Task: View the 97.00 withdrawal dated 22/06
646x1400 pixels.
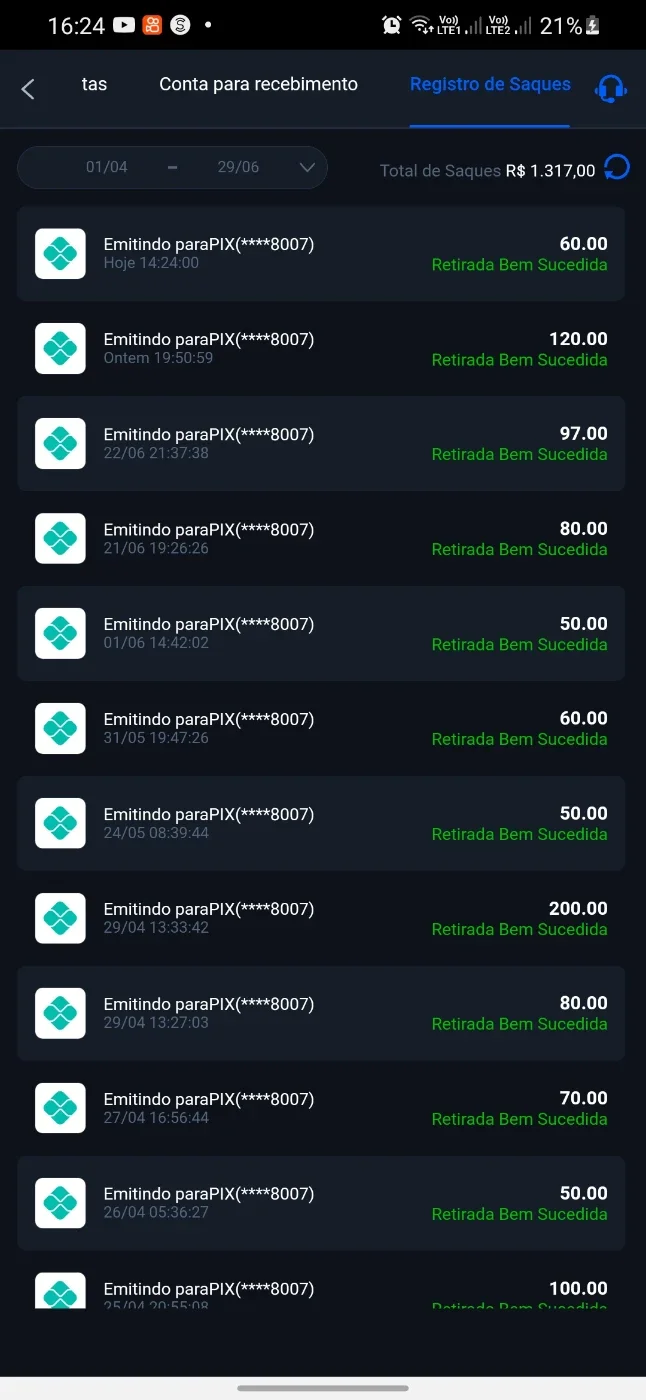Action: pos(321,444)
